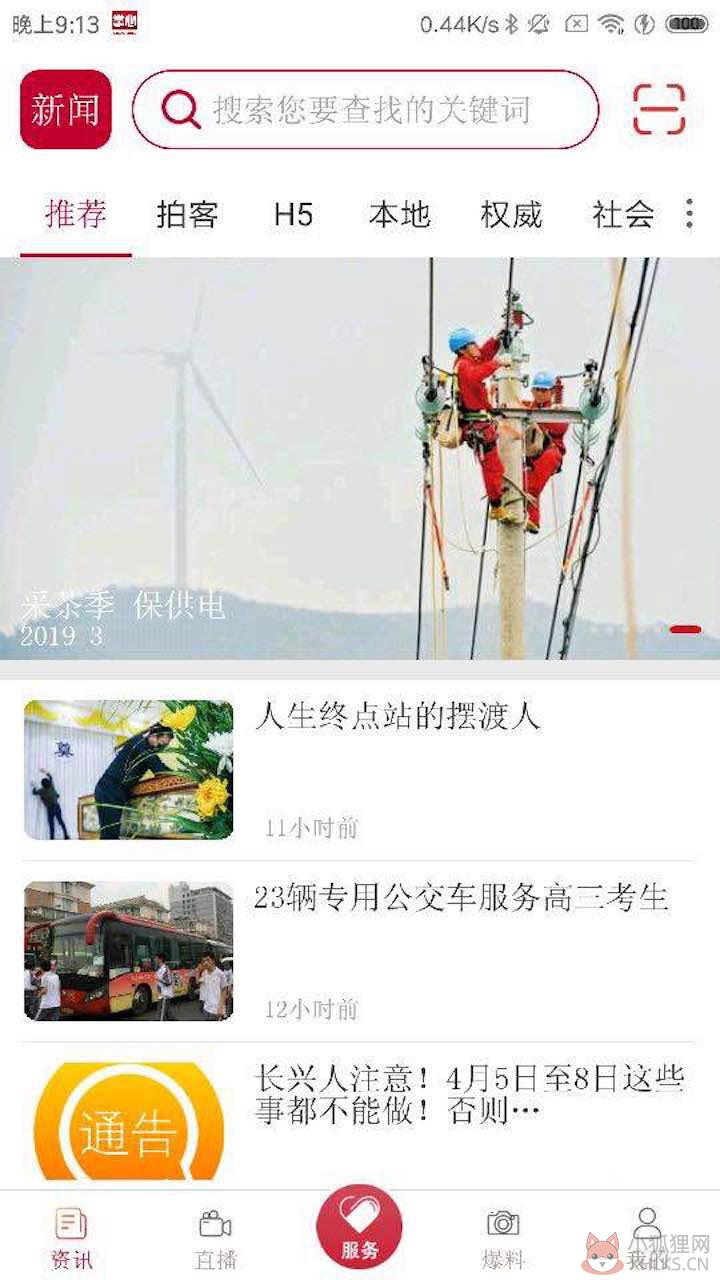Open the central 服务 button
The image size is (720, 1280).
click(359, 1227)
